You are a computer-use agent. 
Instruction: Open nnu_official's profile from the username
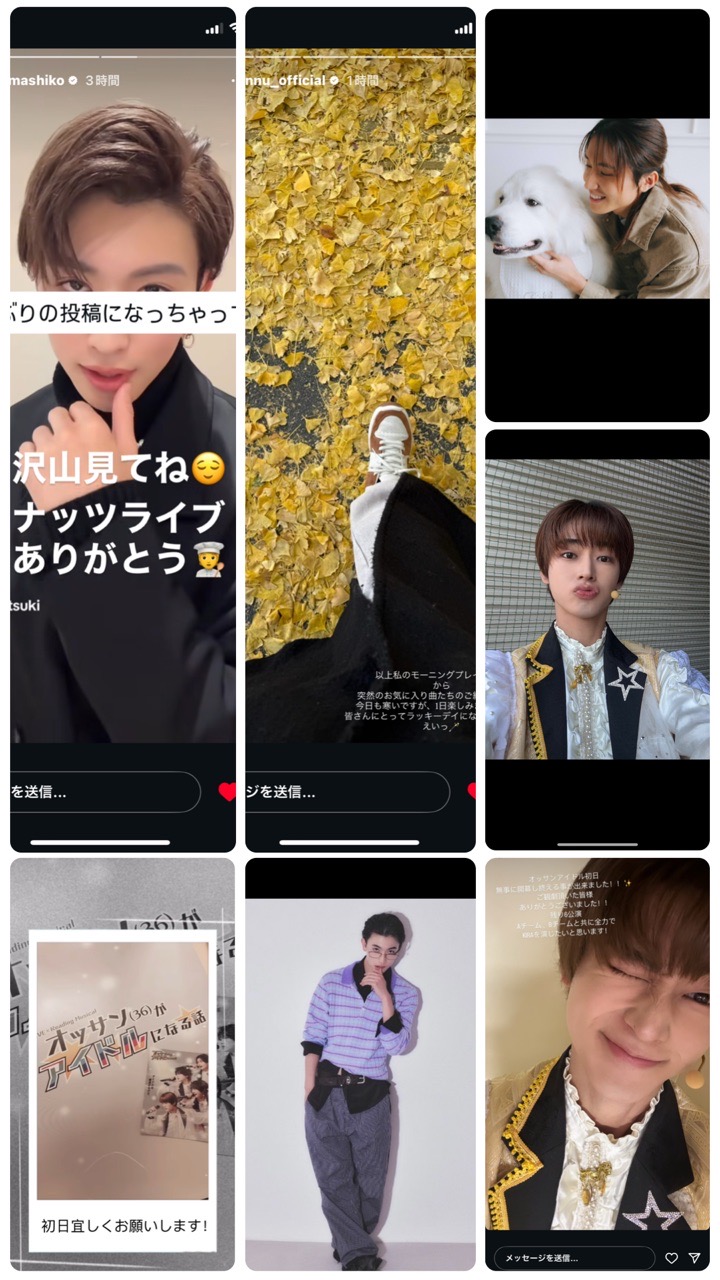285,81
